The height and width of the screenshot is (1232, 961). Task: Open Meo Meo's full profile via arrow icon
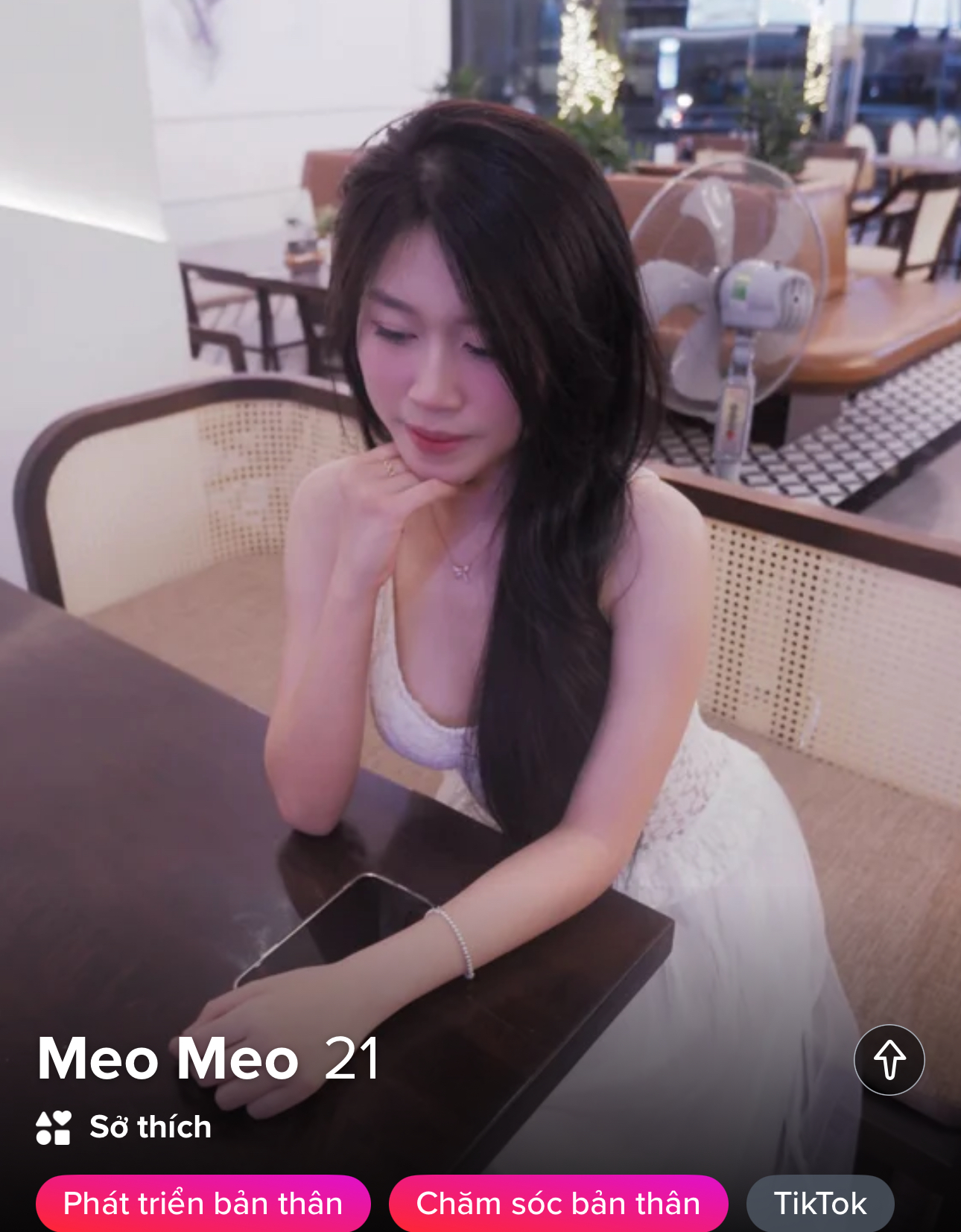pyautogui.click(x=889, y=1059)
